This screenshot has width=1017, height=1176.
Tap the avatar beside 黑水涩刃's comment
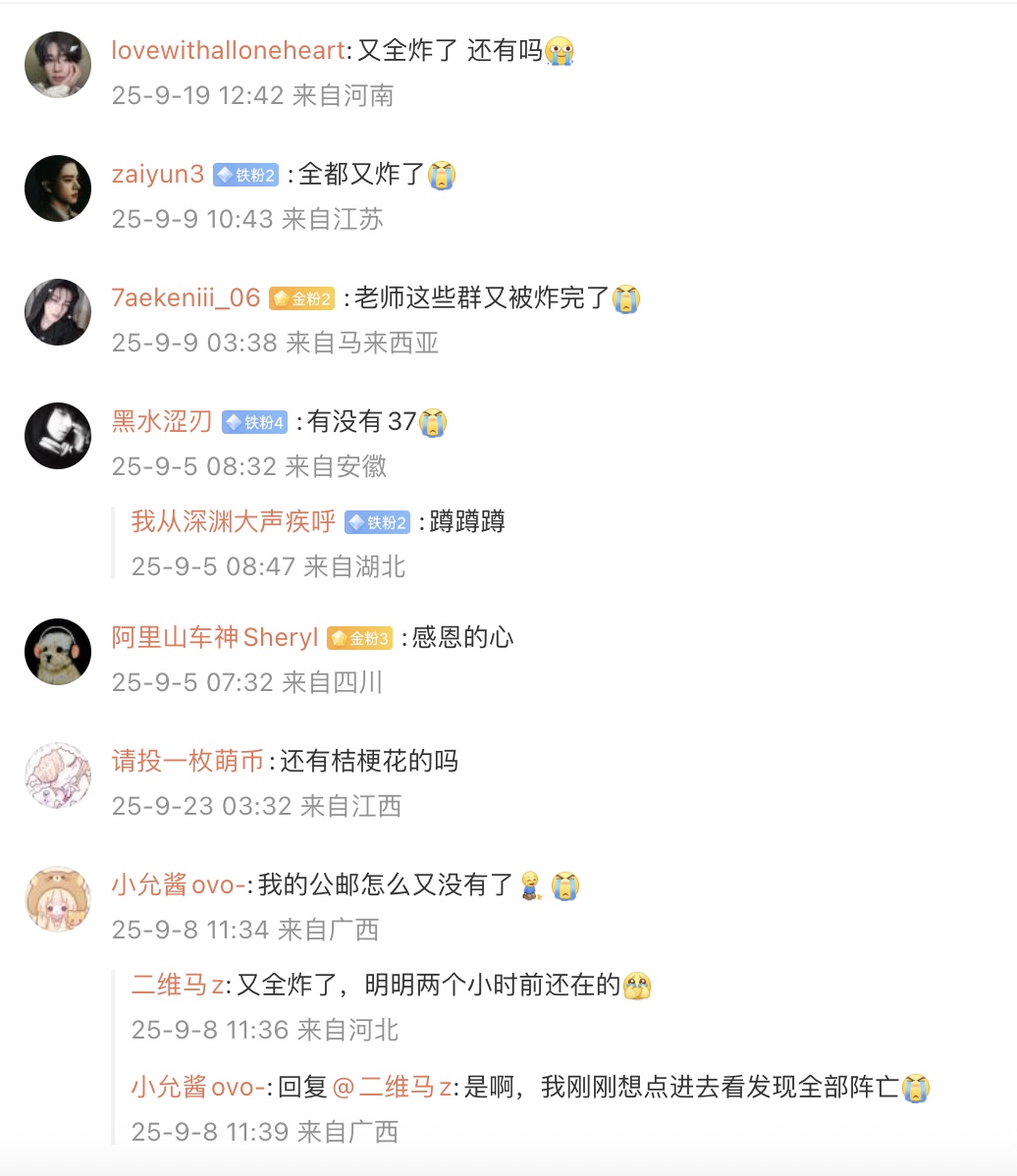[x=58, y=436]
